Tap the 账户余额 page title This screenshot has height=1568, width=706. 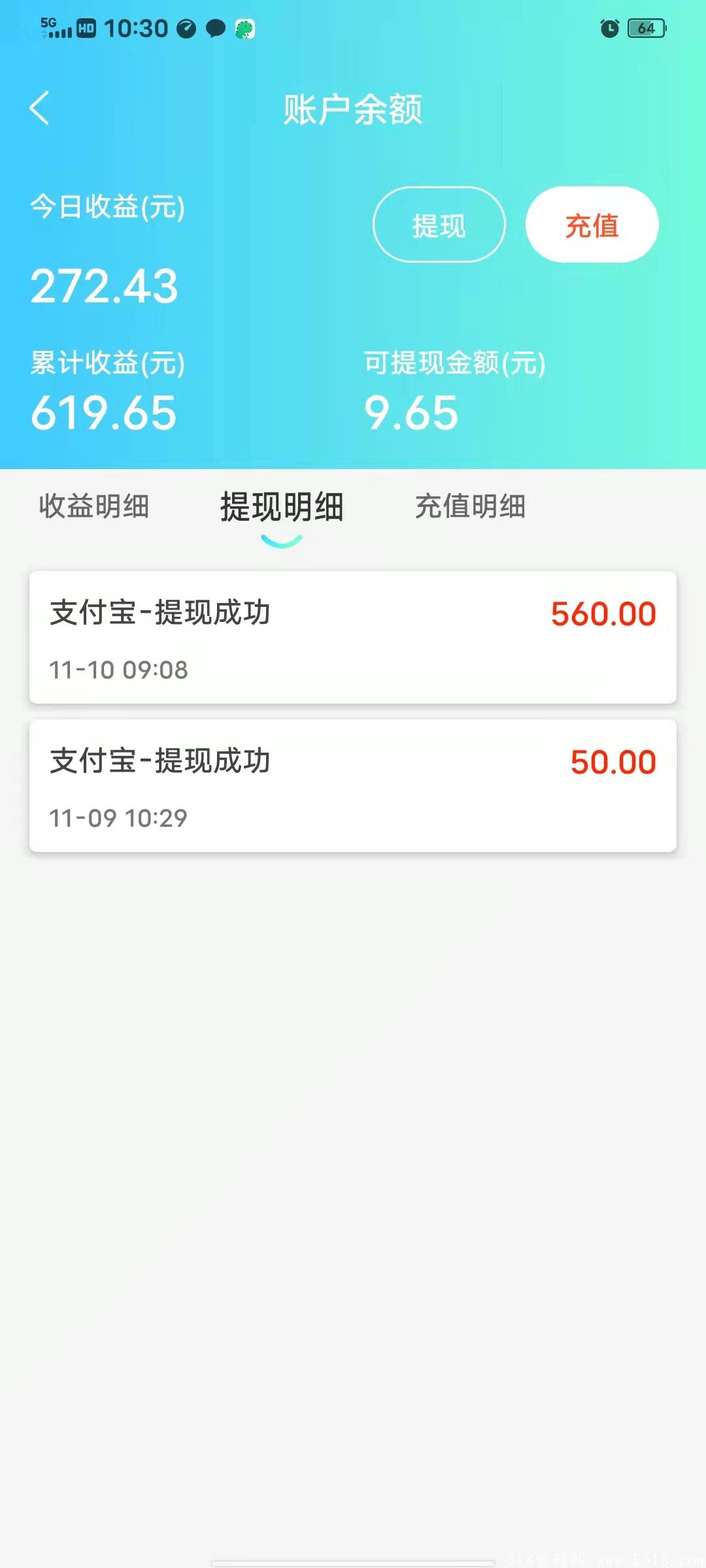[353, 110]
